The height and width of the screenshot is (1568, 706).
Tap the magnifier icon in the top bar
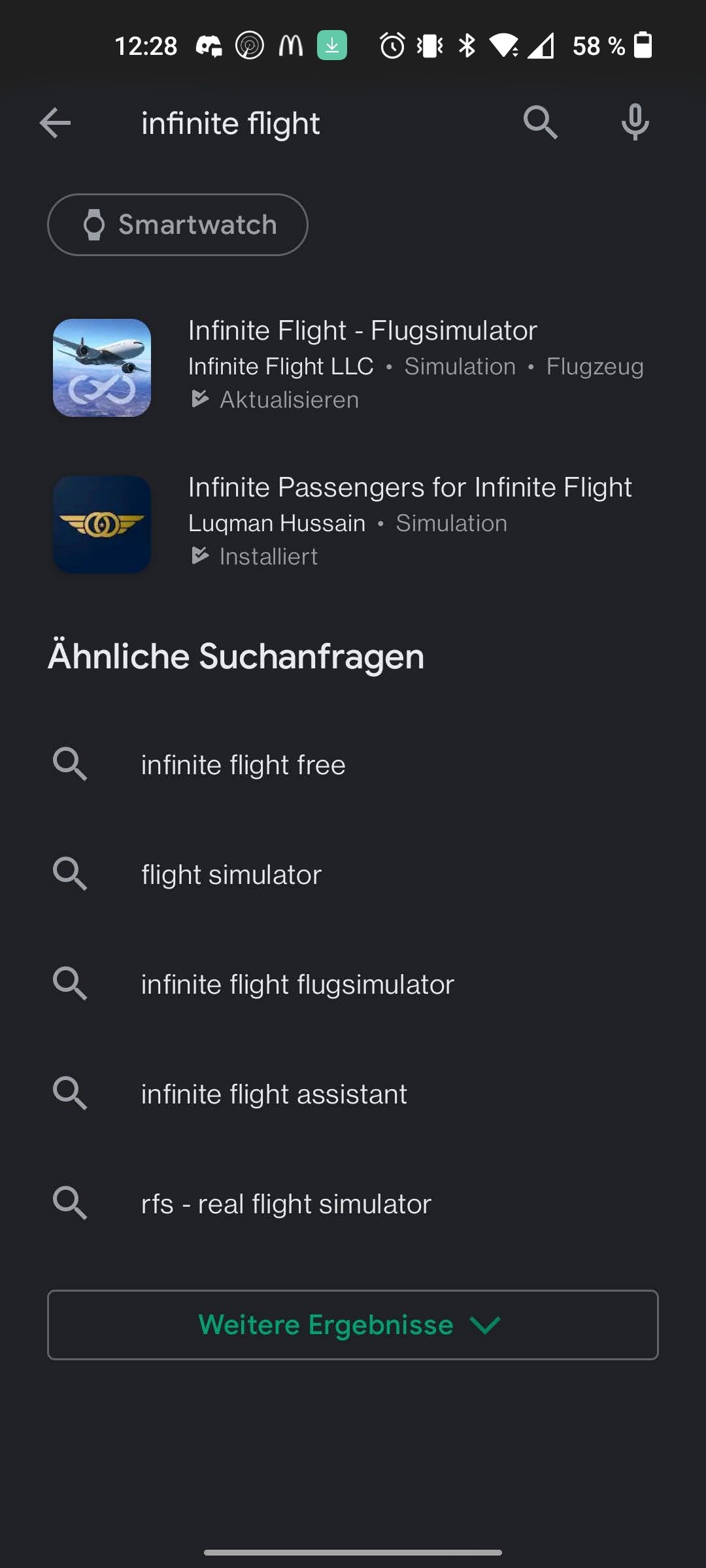(x=540, y=123)
